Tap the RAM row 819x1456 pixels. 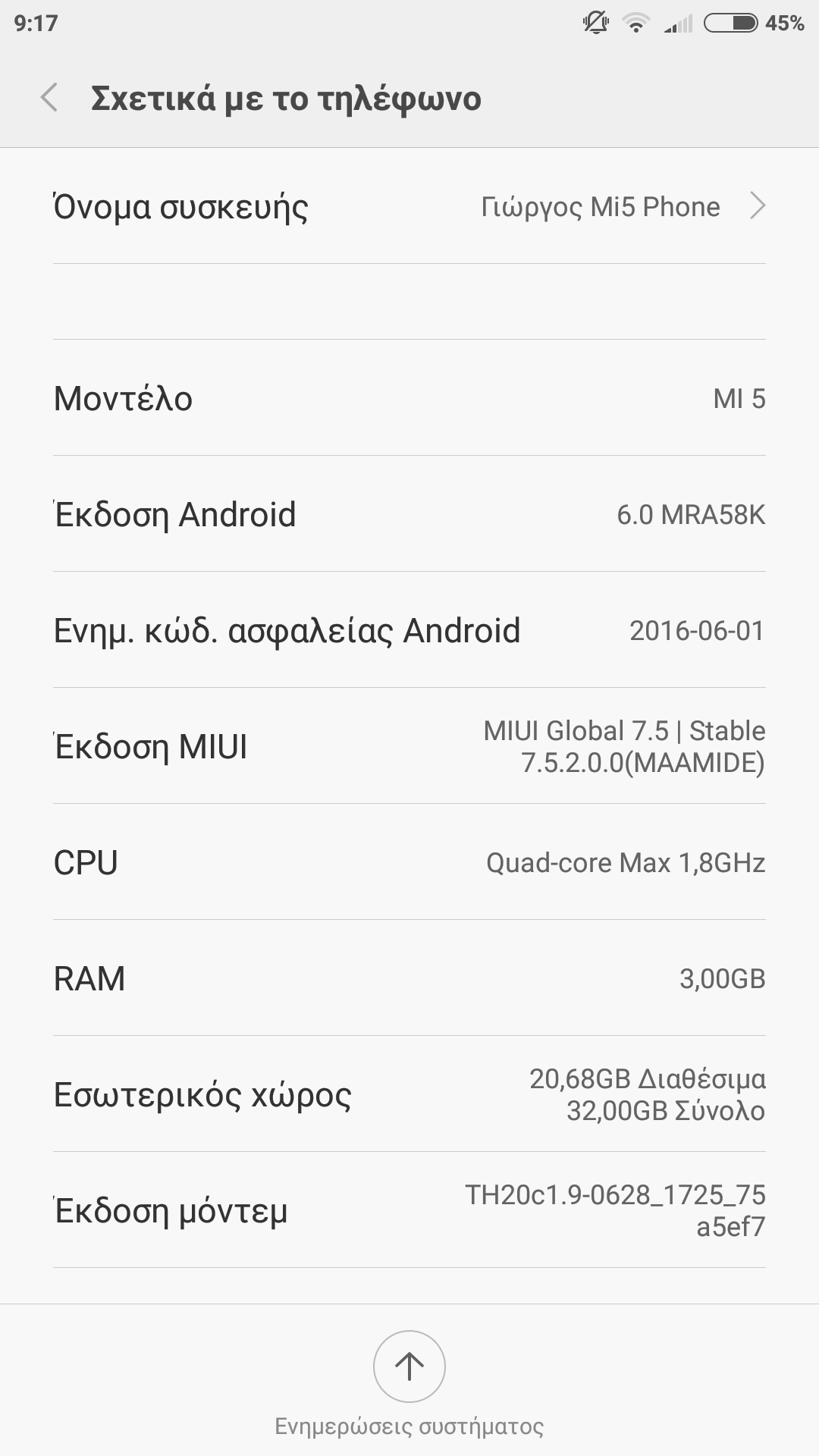(x=409, y=978)
